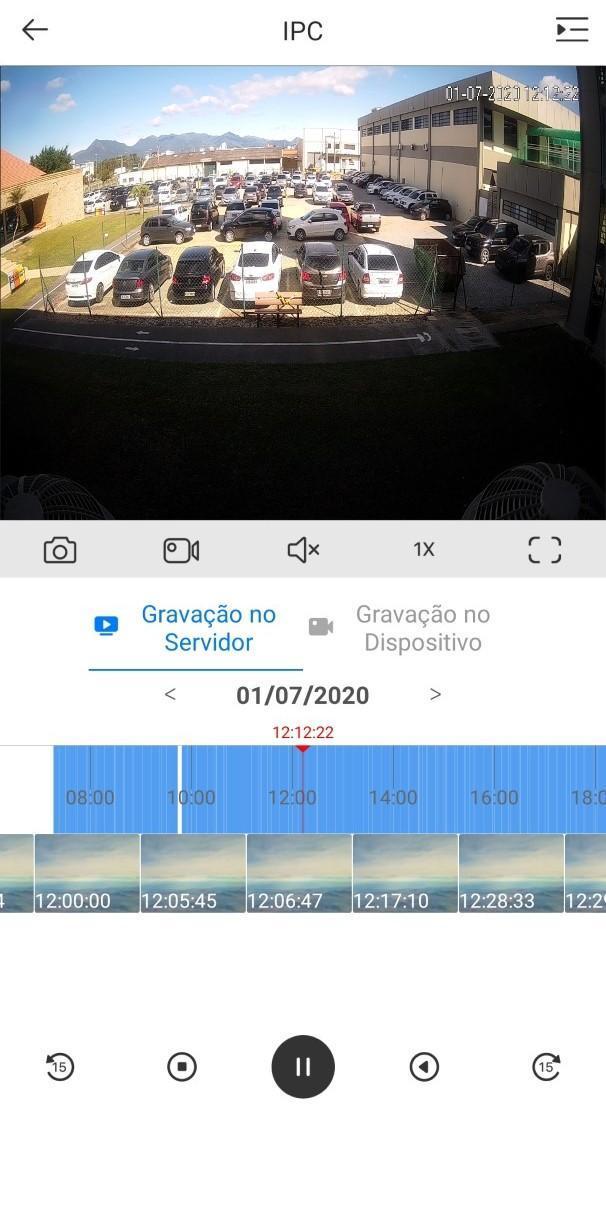The image size is (606, 1212).
Task: Pause the recording playback
Action: pos(303,1067)
